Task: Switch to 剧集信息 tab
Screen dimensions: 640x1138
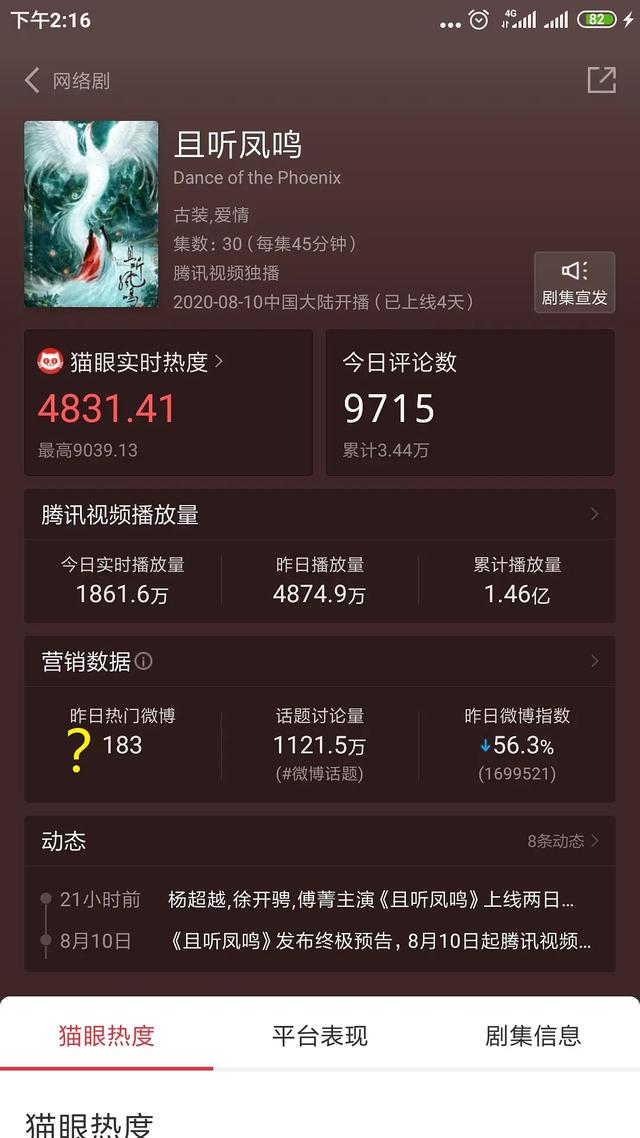Action: (532, 1035)
